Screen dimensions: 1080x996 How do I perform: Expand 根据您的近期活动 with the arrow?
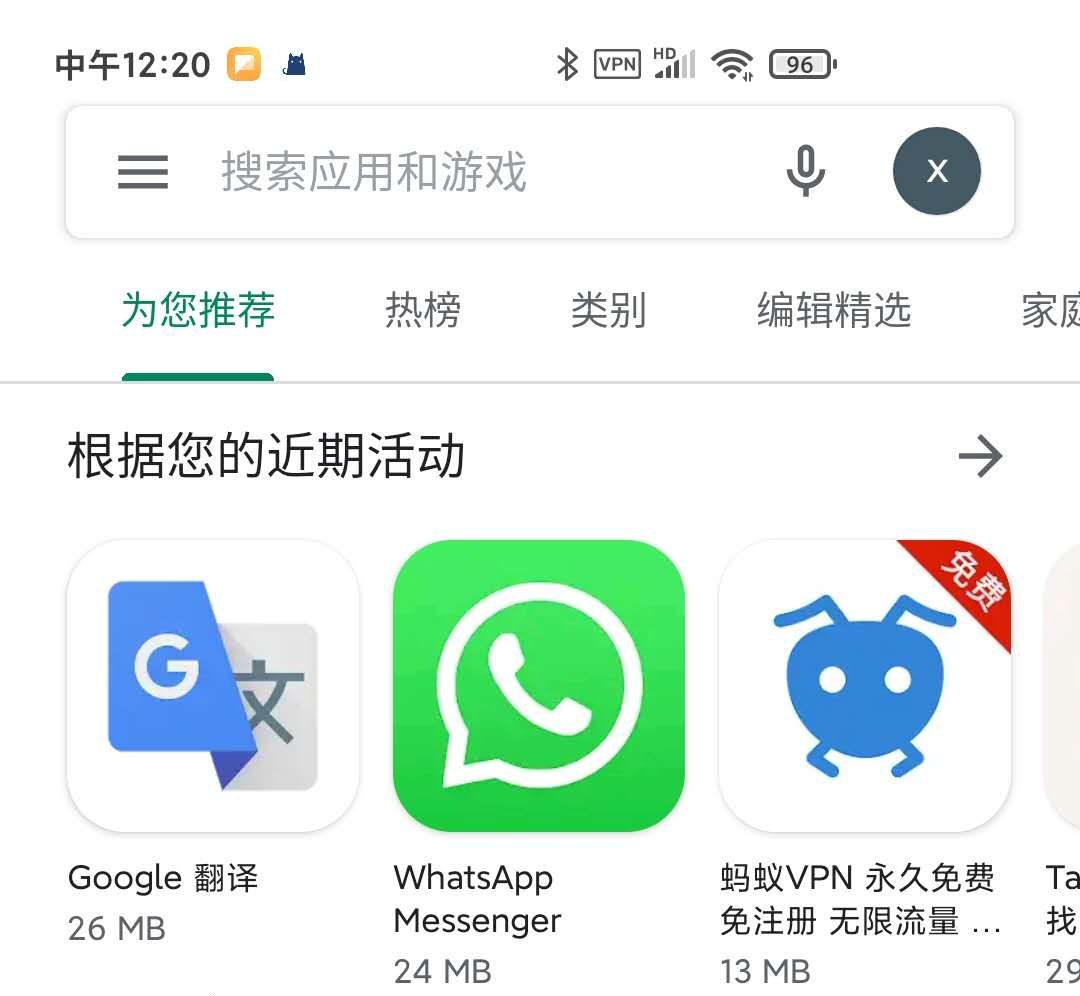tap(979, 457)
